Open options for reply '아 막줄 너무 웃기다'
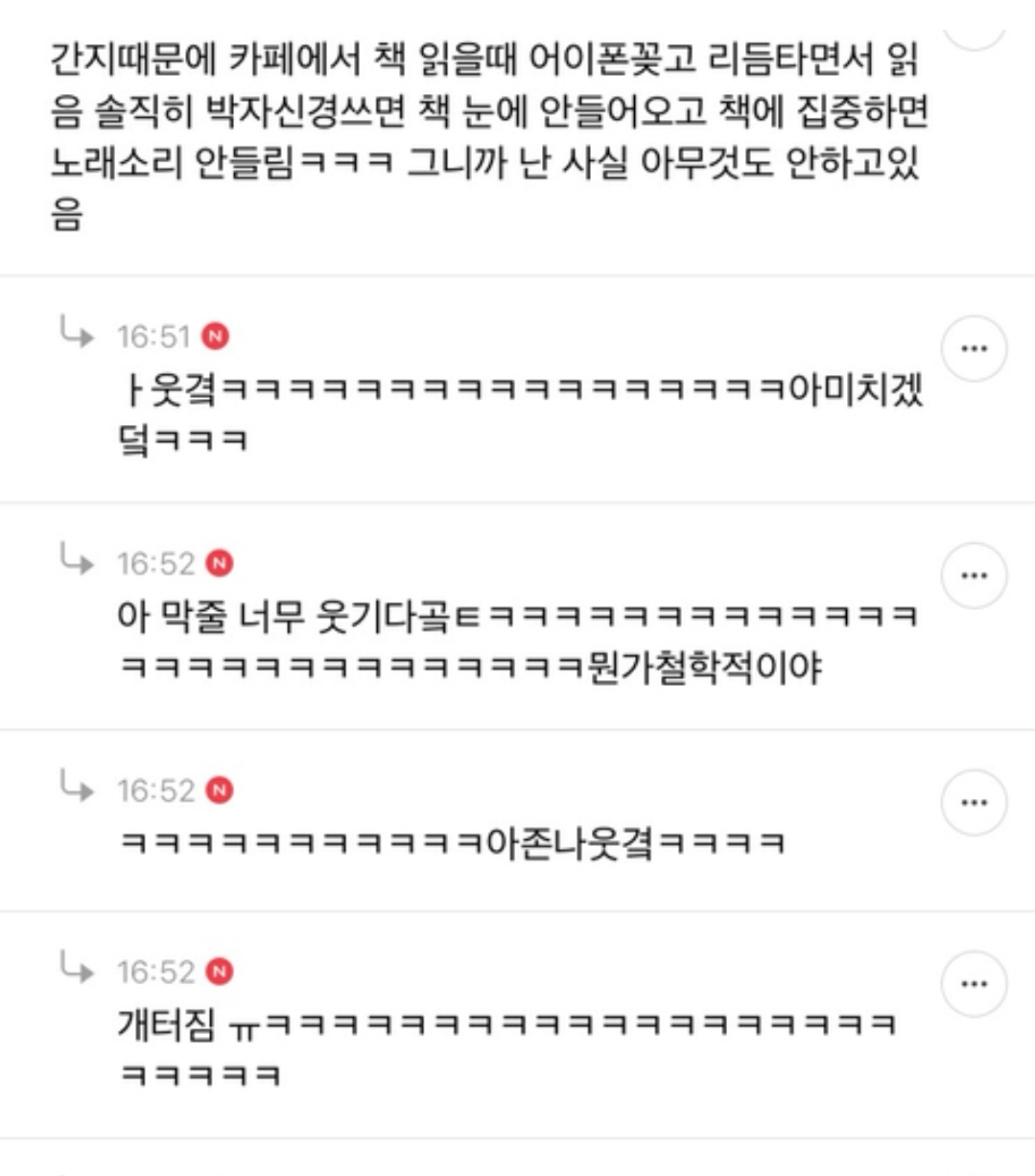 point(974,576)
